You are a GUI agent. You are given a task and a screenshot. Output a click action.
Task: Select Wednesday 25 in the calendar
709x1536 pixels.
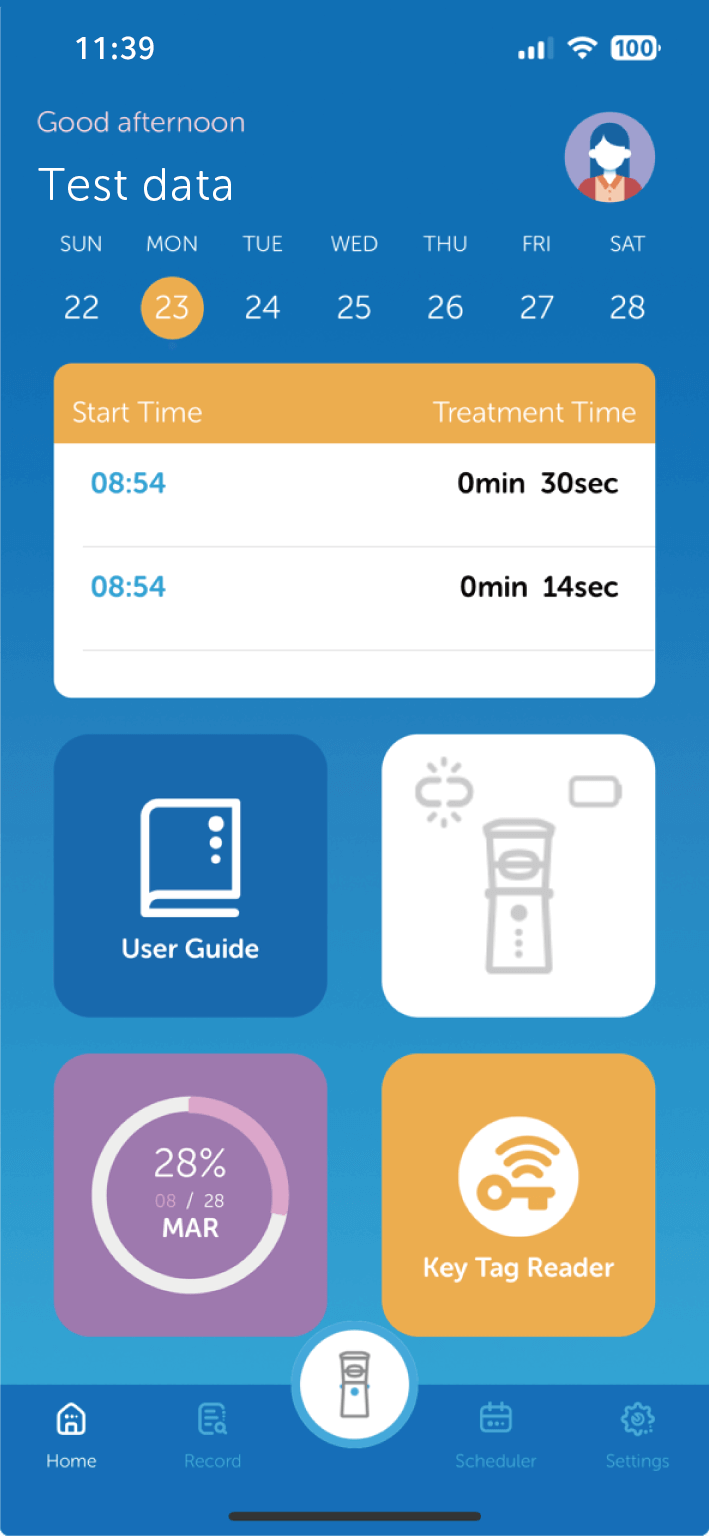(x=354, y=307)
